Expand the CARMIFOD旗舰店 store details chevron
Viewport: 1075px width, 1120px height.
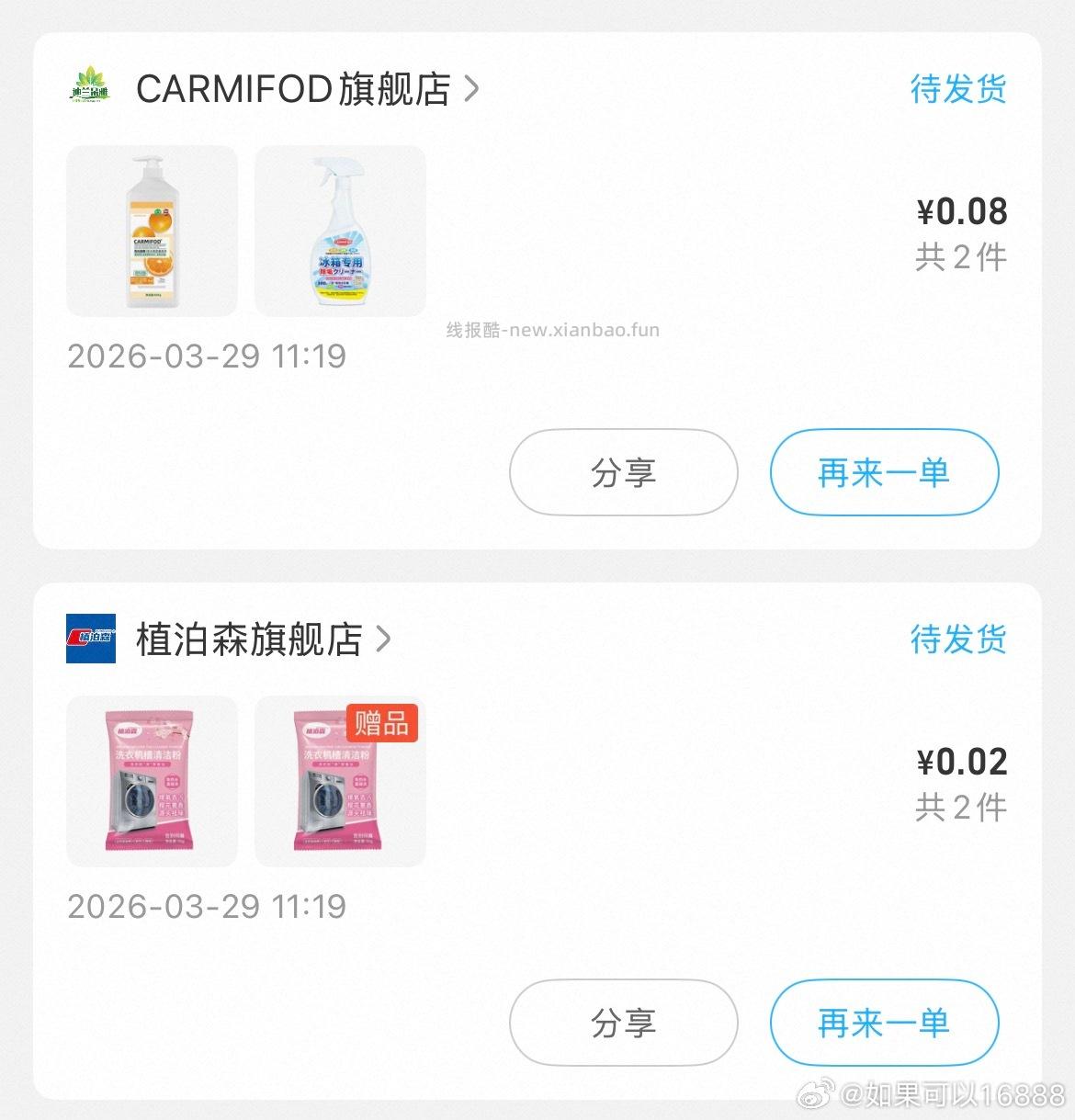click(x=473, y=89)
